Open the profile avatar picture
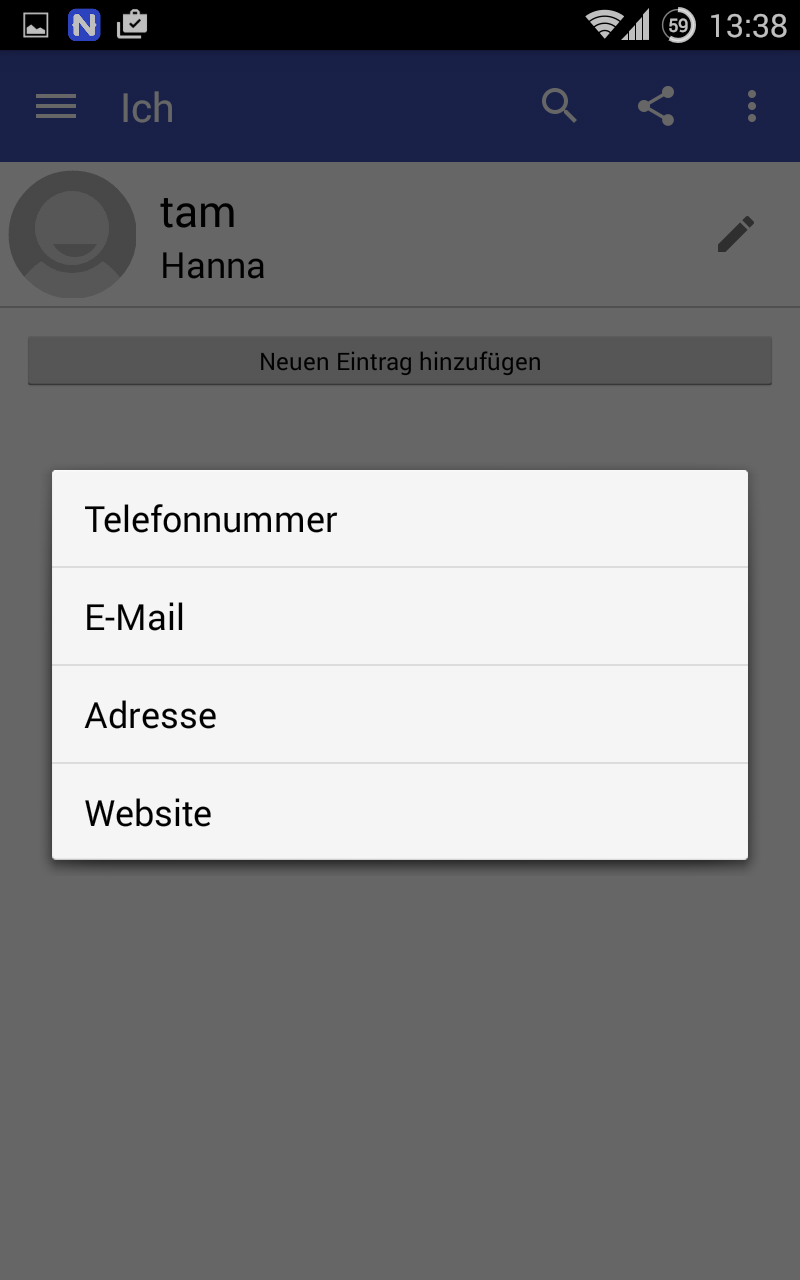This screenshot has width=800, height=1280. (x=72, y=235)
